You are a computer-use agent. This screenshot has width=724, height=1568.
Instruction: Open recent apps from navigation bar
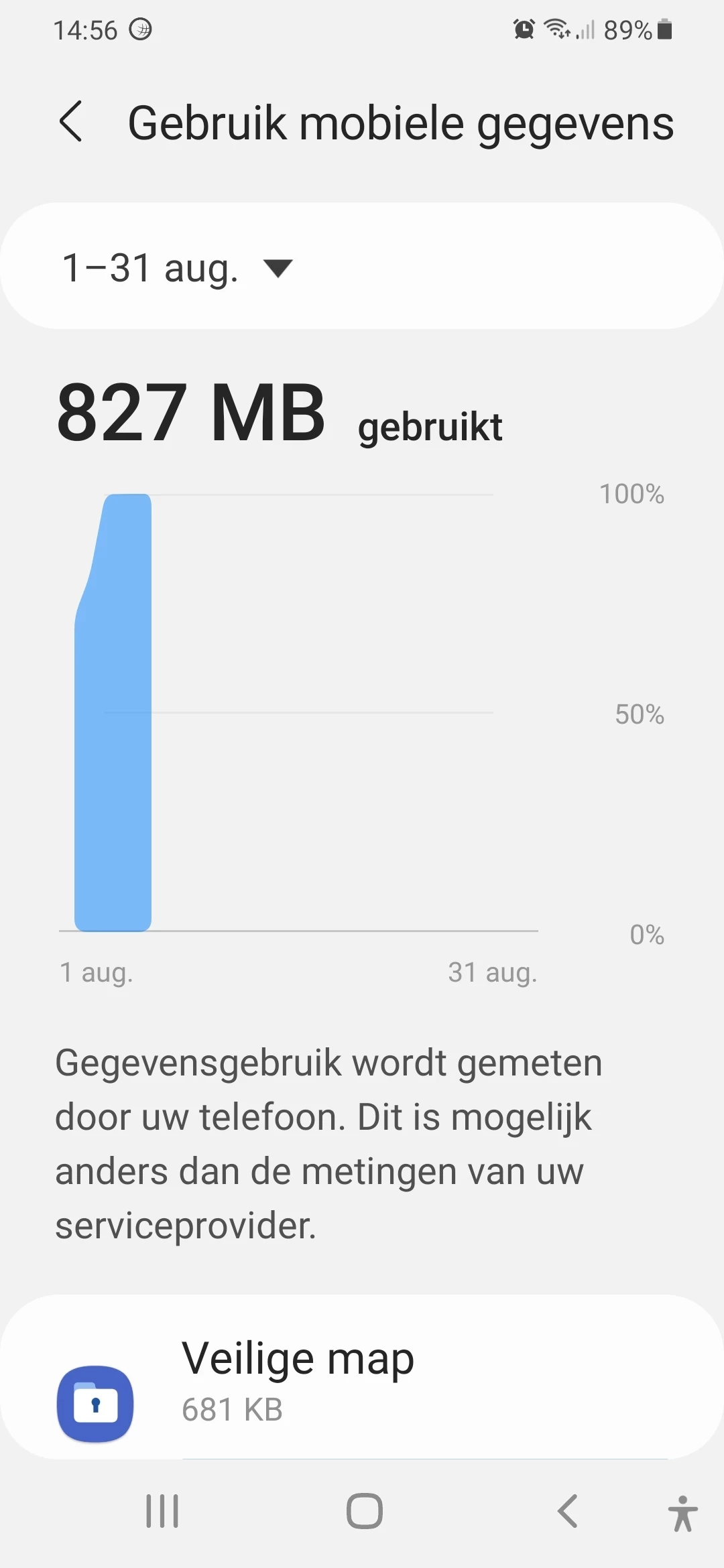162,1512
